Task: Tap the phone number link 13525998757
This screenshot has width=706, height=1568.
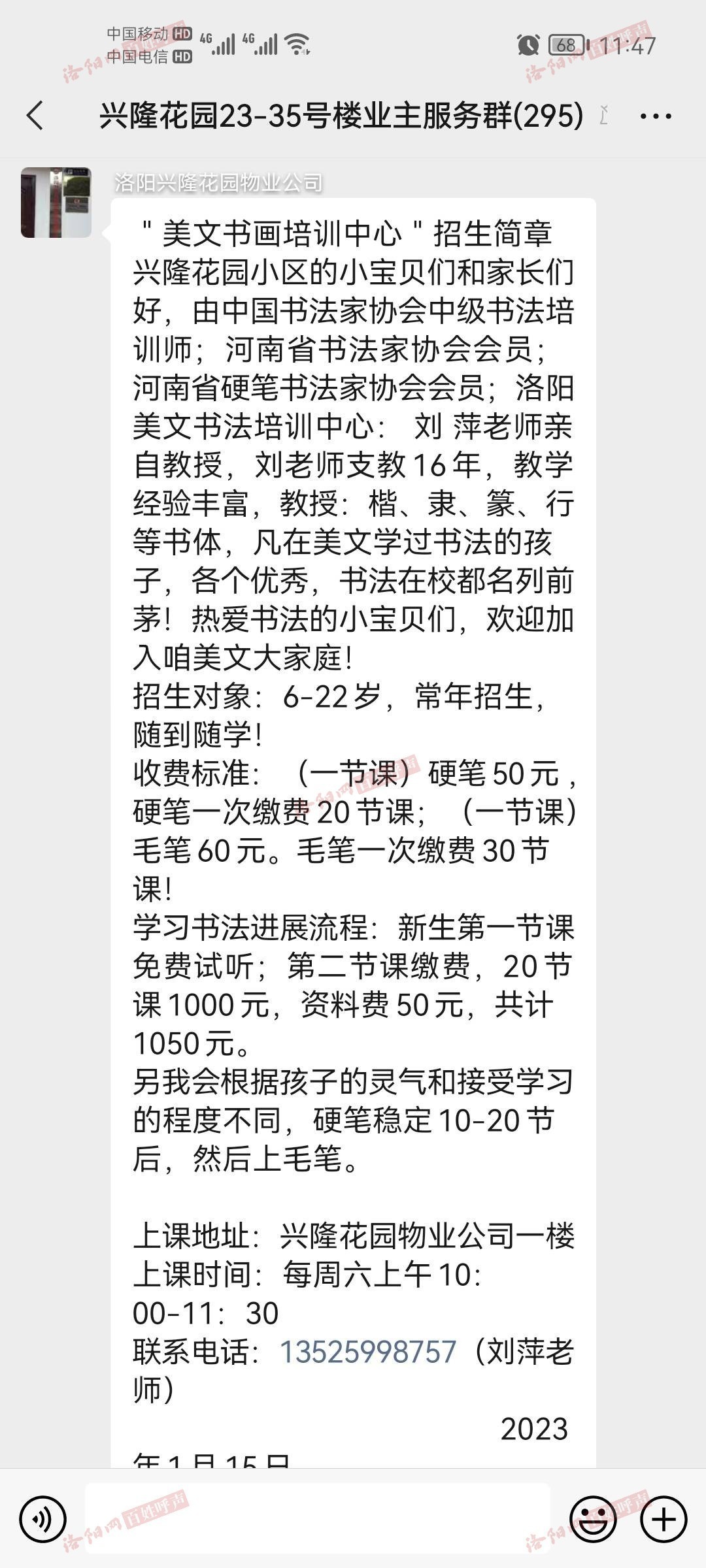Action: tap(368, 1352)
